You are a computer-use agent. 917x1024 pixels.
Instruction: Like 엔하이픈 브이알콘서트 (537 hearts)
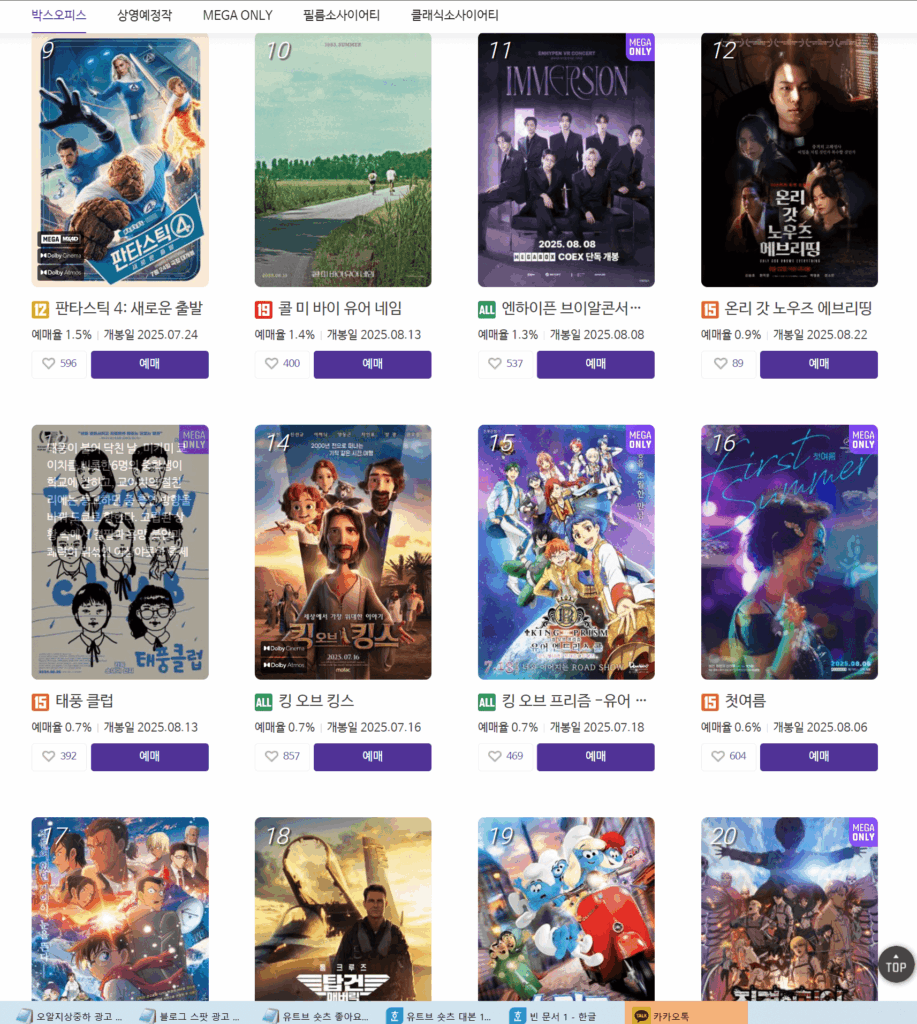(x=504, y=364)
